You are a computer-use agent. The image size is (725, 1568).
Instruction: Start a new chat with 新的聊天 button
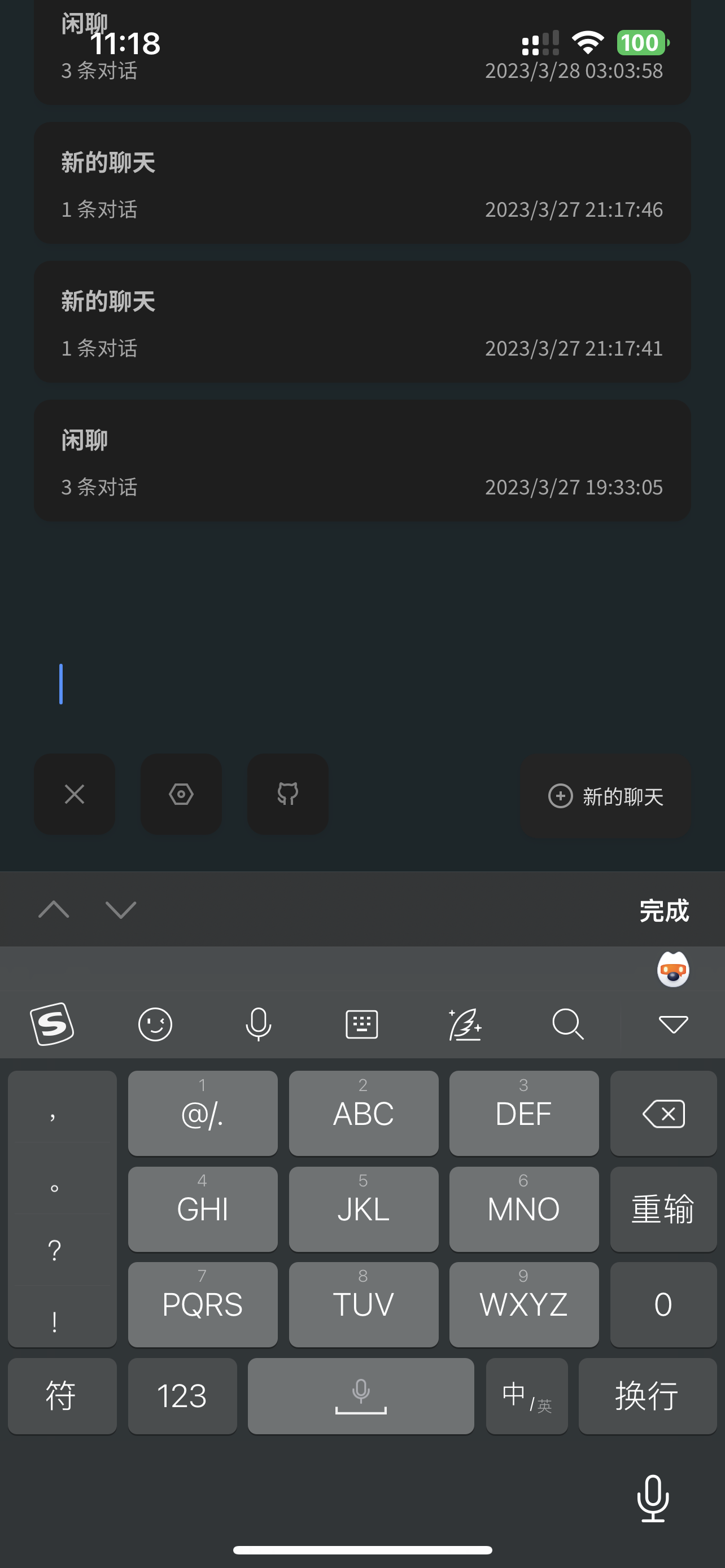point(605,795)
